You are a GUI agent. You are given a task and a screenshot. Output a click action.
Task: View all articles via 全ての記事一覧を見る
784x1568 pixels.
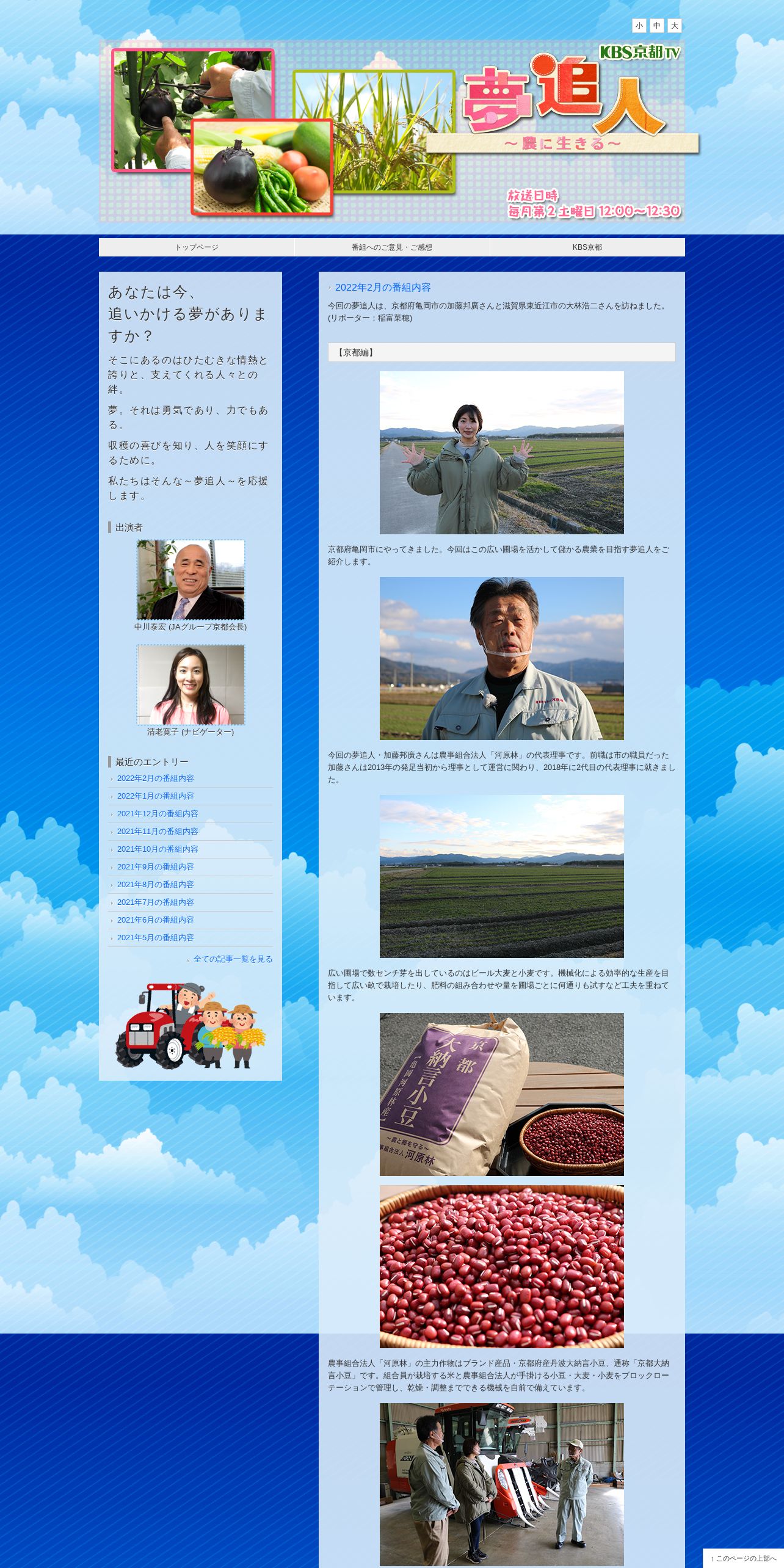(233, 959)
